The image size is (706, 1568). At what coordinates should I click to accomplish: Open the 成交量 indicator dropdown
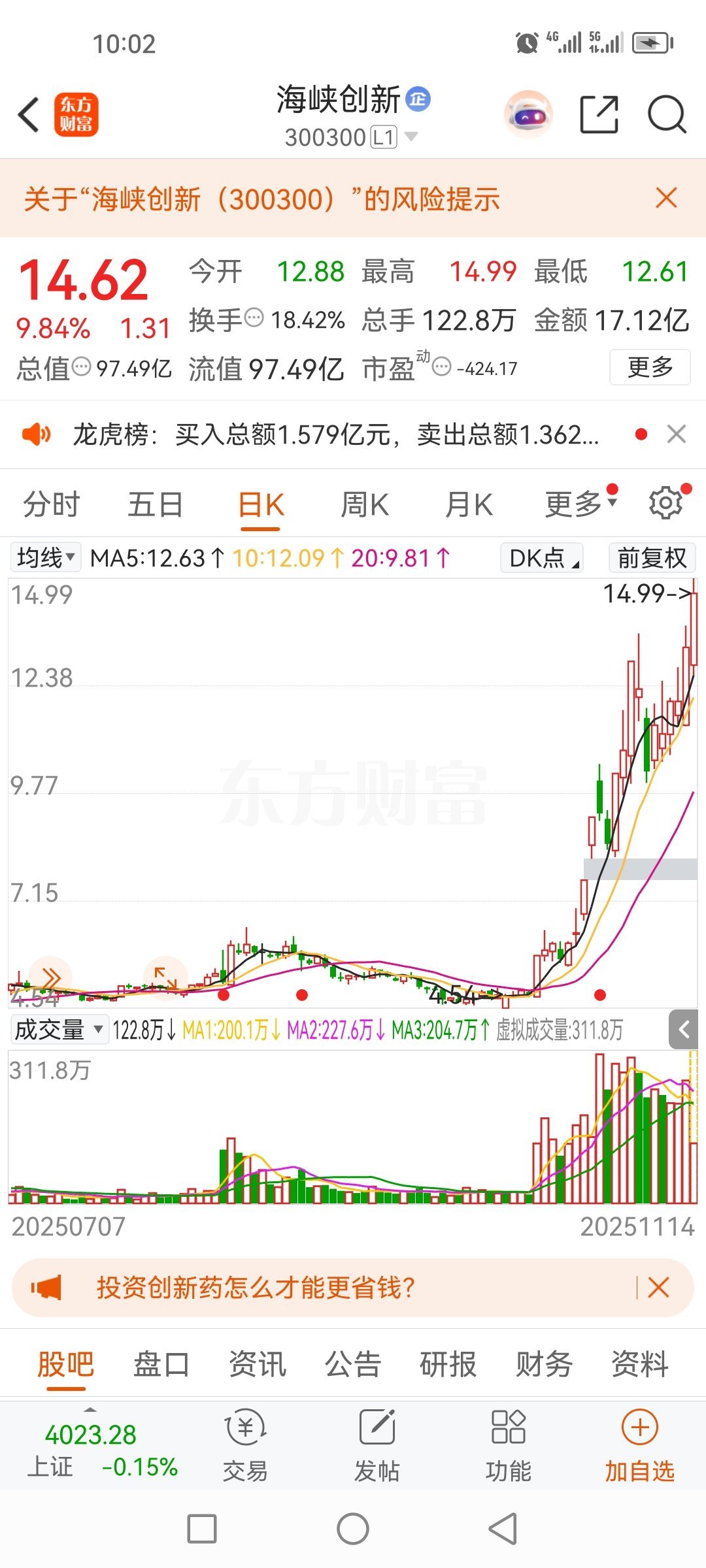click(59, 1030)
